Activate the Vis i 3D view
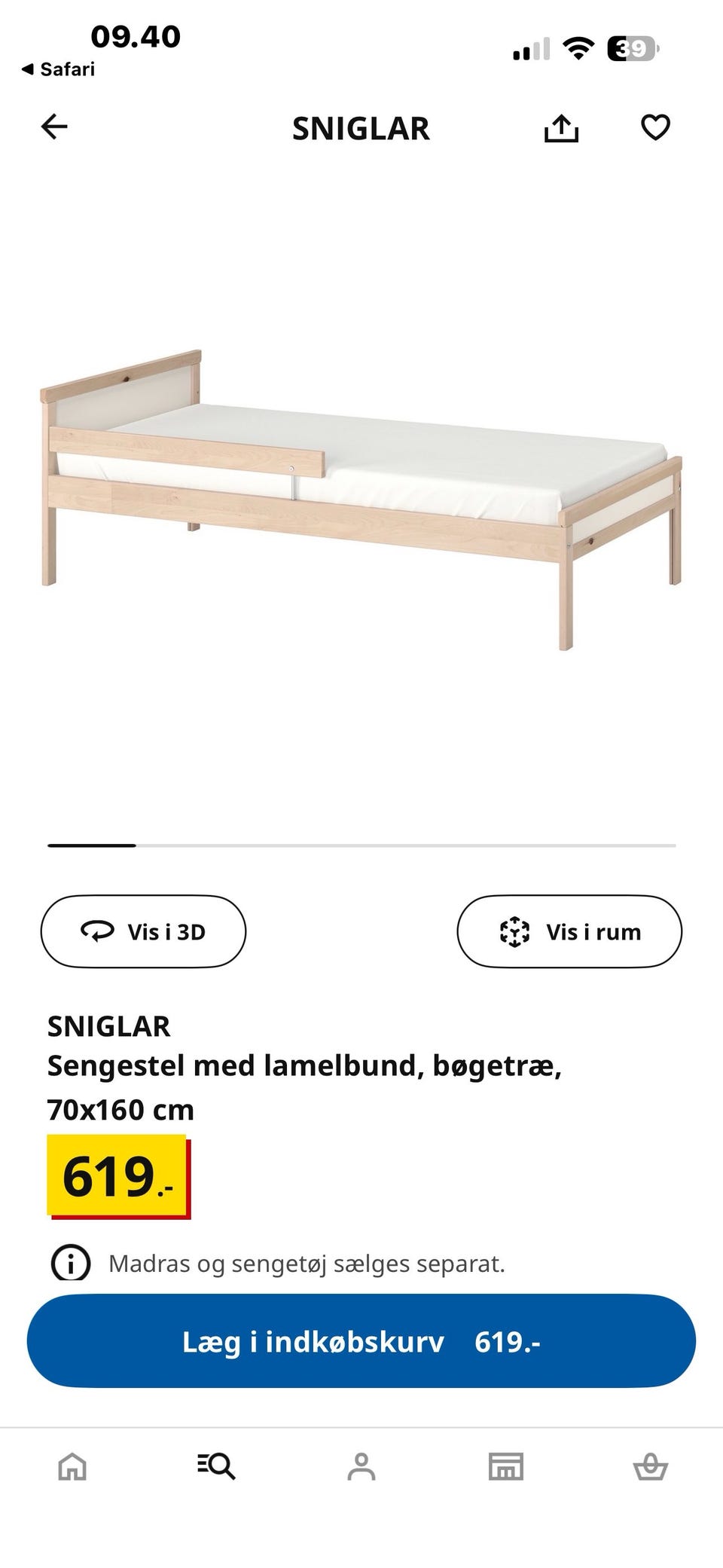The height and width of the screenshot is (1568, 723). [142, 931]
